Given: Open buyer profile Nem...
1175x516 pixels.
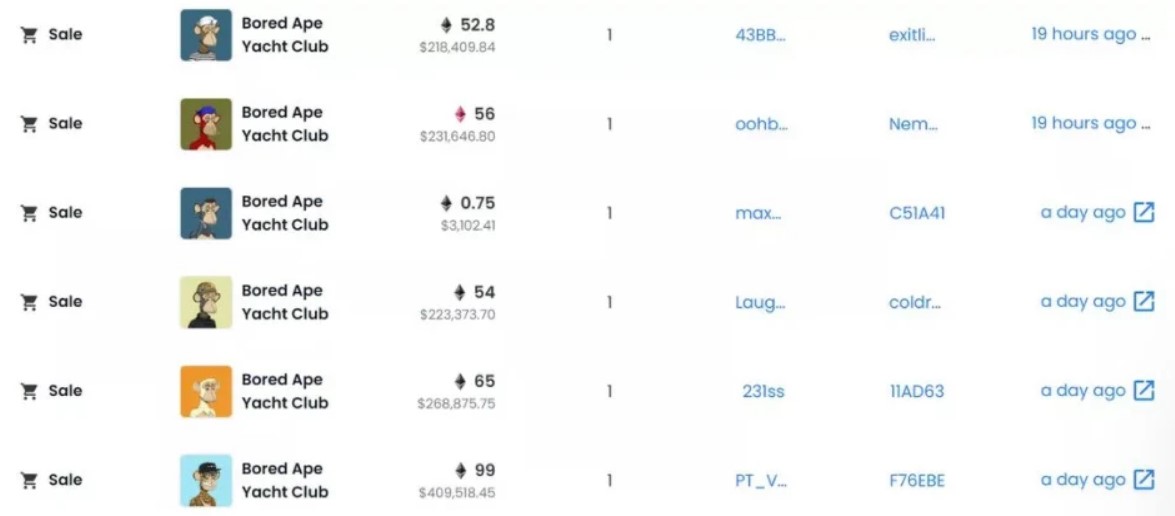Looking at the screenshot, I should point(913,124).
